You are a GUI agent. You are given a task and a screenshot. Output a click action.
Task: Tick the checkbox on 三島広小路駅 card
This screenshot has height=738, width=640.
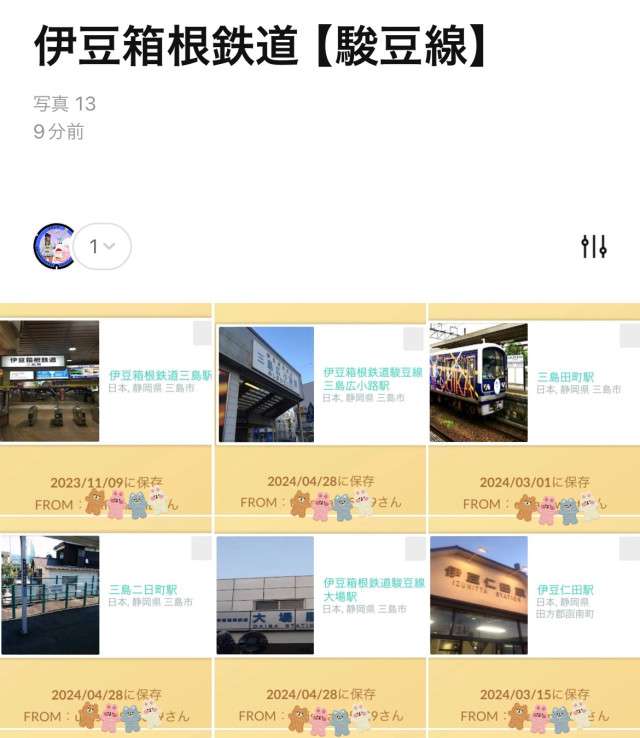[x=414, y=339]
